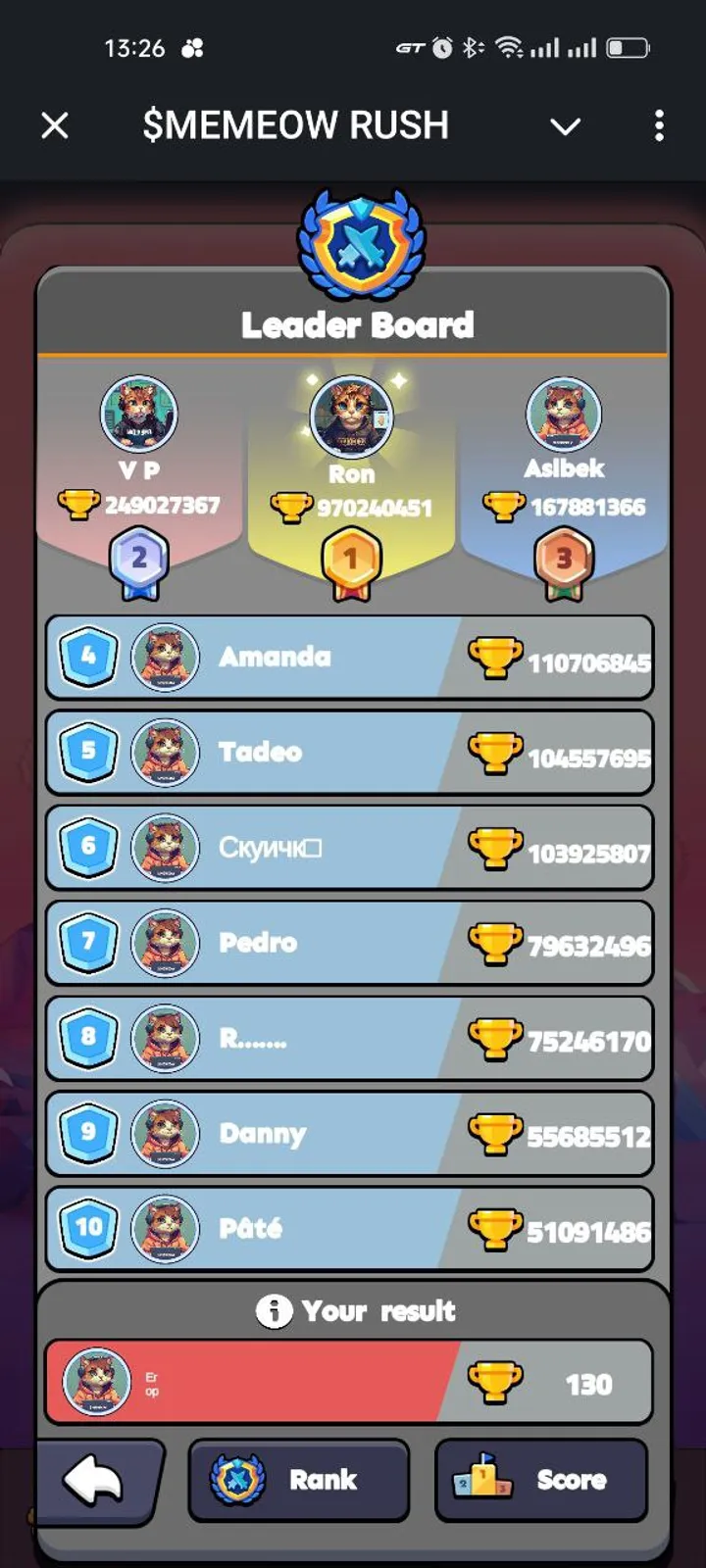Go back with the arrow button
Viewport: 706px width, 1568px height.
pos(94,1480)
